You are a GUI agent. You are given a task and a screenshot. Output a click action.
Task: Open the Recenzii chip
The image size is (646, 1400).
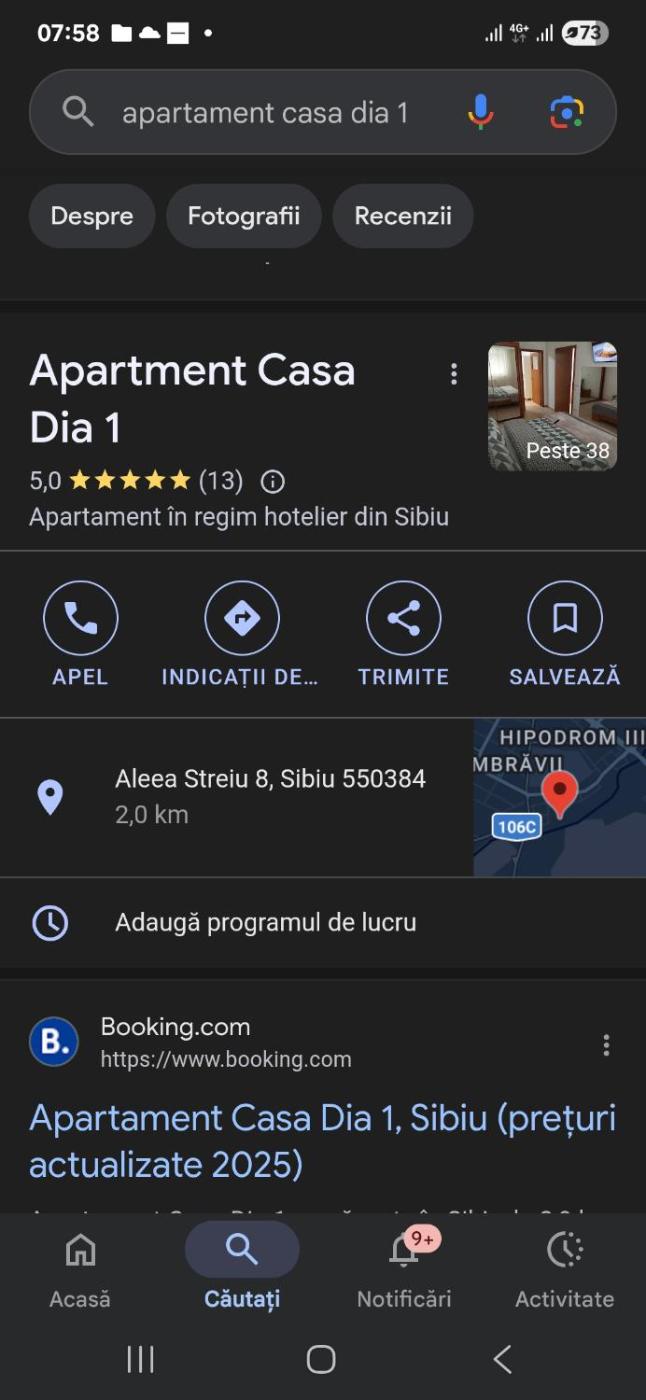pyautogui.click(x=403, y=216)
